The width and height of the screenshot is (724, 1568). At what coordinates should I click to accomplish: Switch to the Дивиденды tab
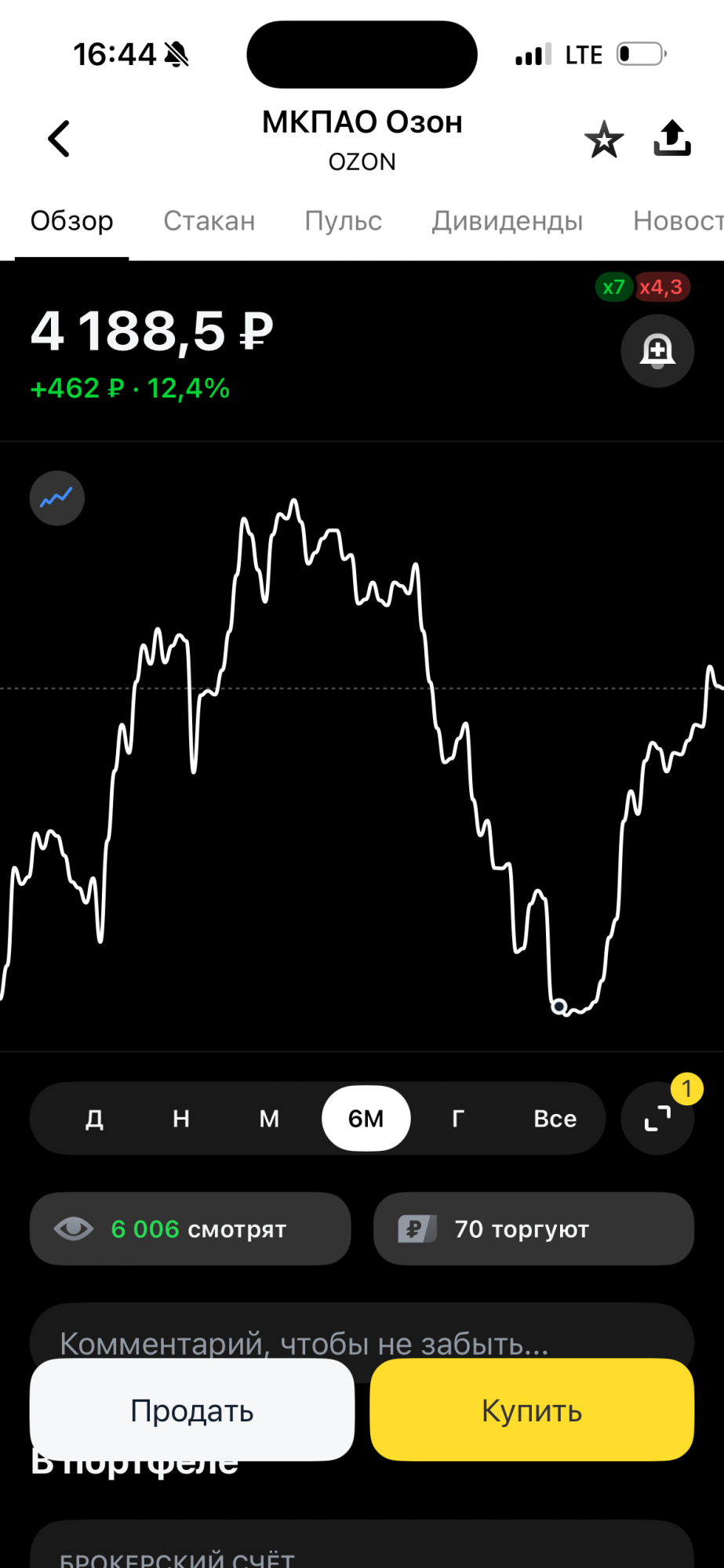pos(507,221)
